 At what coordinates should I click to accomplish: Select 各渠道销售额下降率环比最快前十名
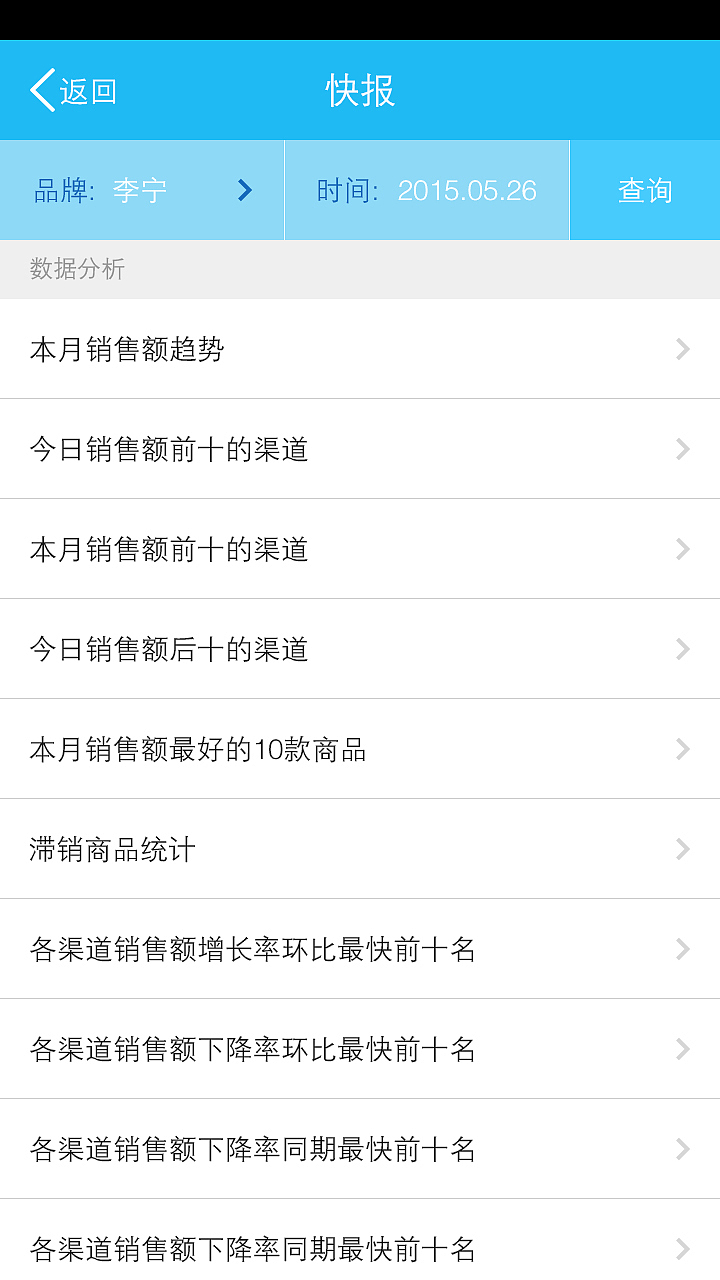click(360, 1049)
